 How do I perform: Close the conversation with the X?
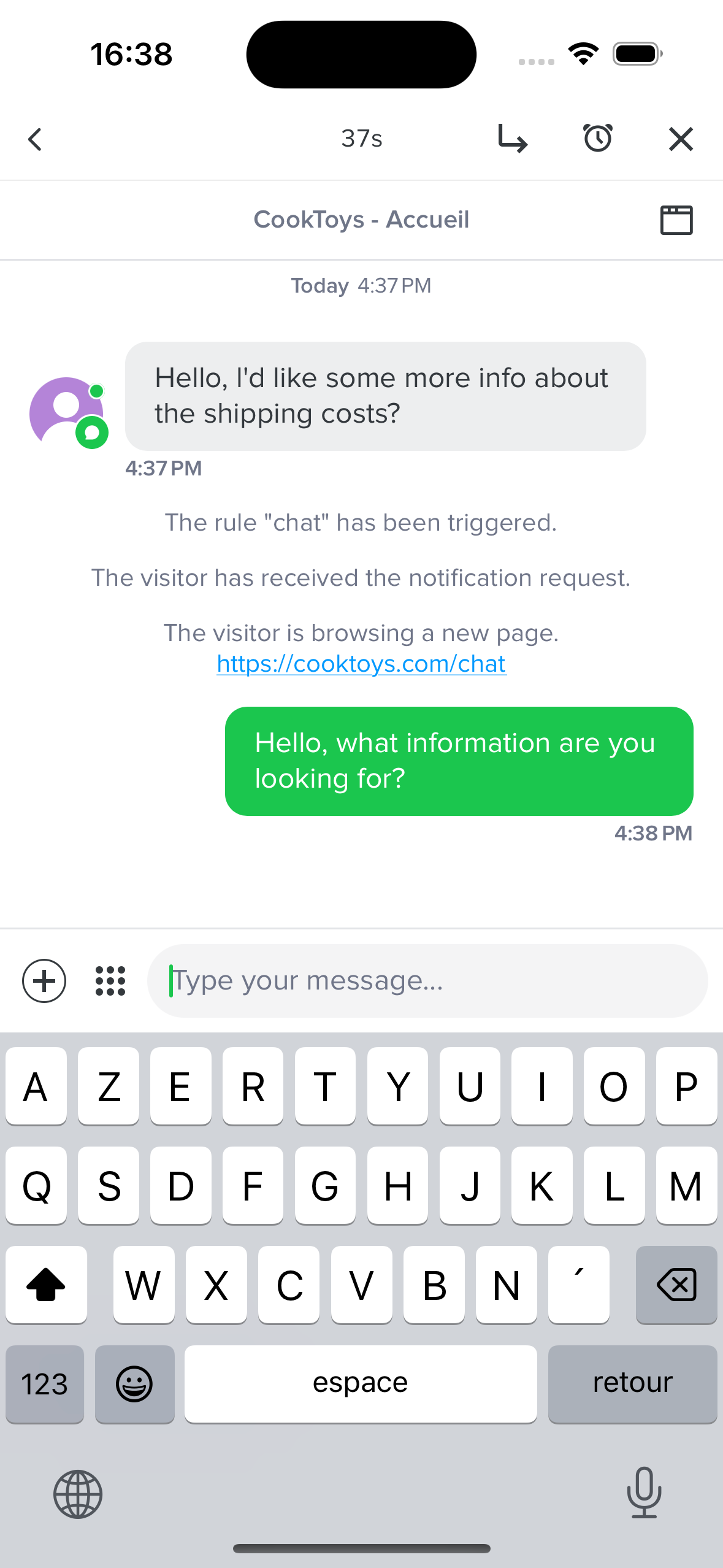679,139
